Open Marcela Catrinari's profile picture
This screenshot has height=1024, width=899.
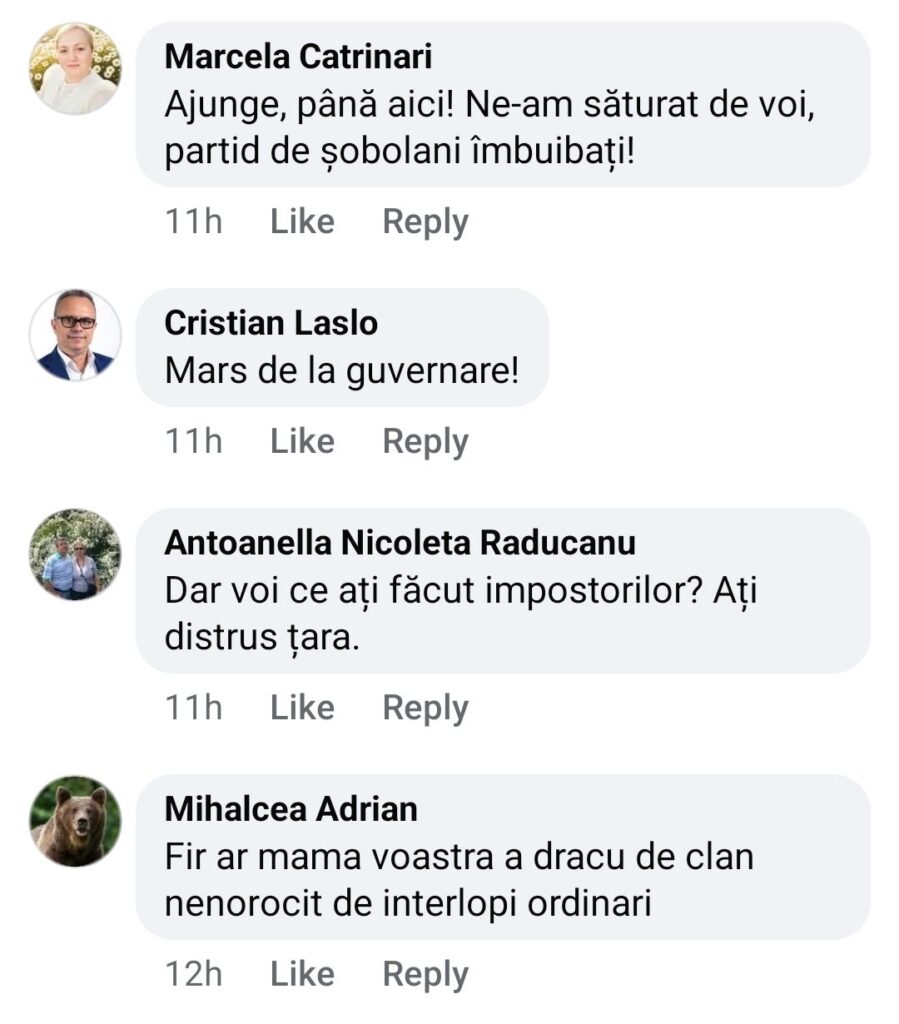tap(75, 69)
